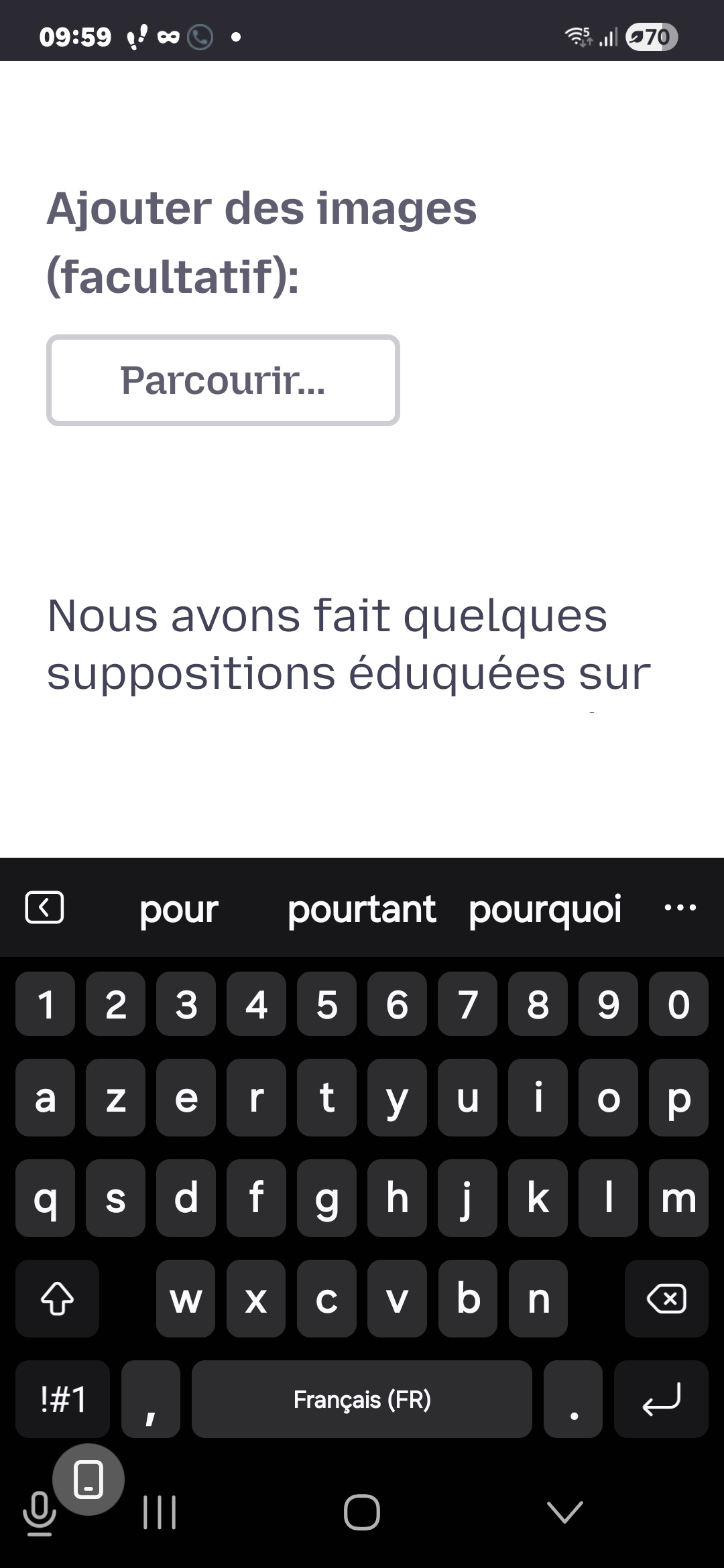Image resolution: width=724 pixels, height=1568 pixels.
Task: Tap the floating phone icon button
Action: (88, 1480)
